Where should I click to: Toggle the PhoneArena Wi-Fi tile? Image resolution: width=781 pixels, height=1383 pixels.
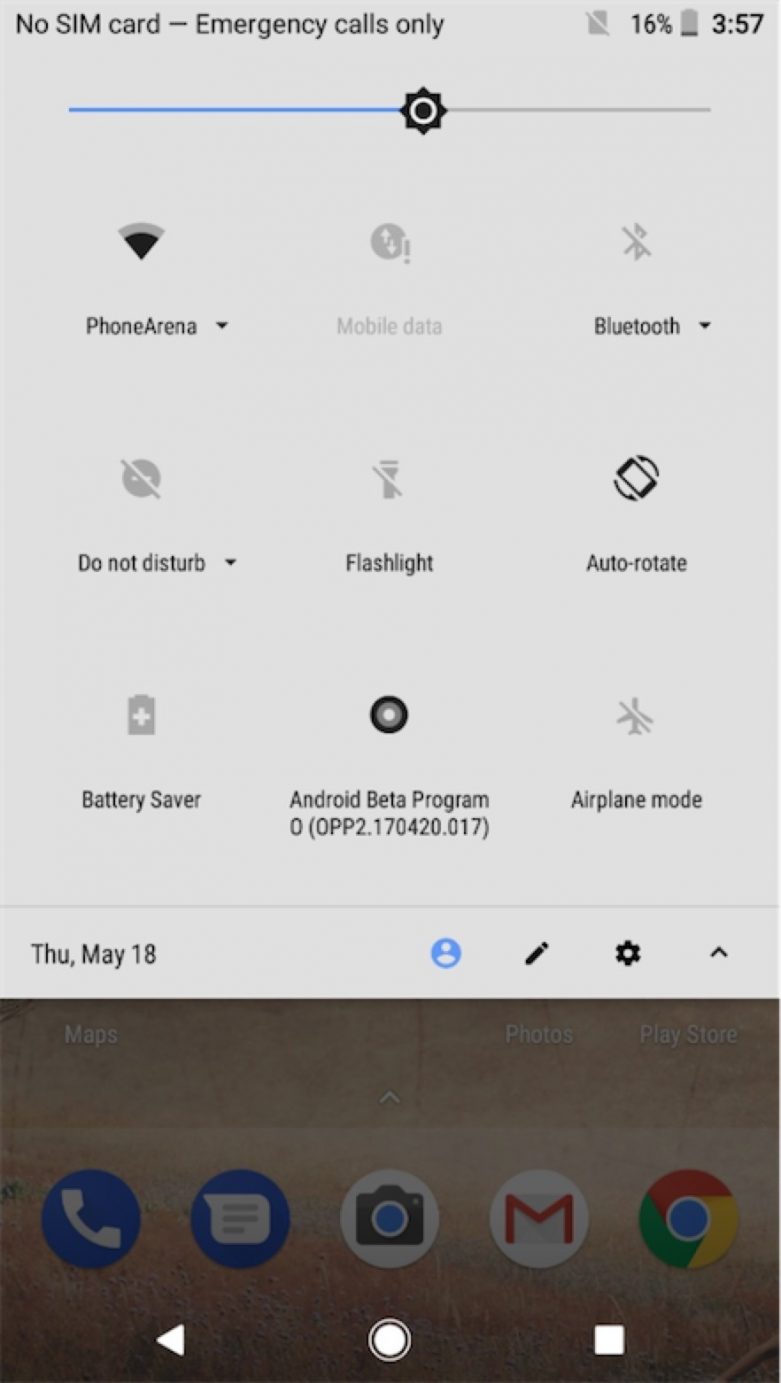tap(141, 241)
